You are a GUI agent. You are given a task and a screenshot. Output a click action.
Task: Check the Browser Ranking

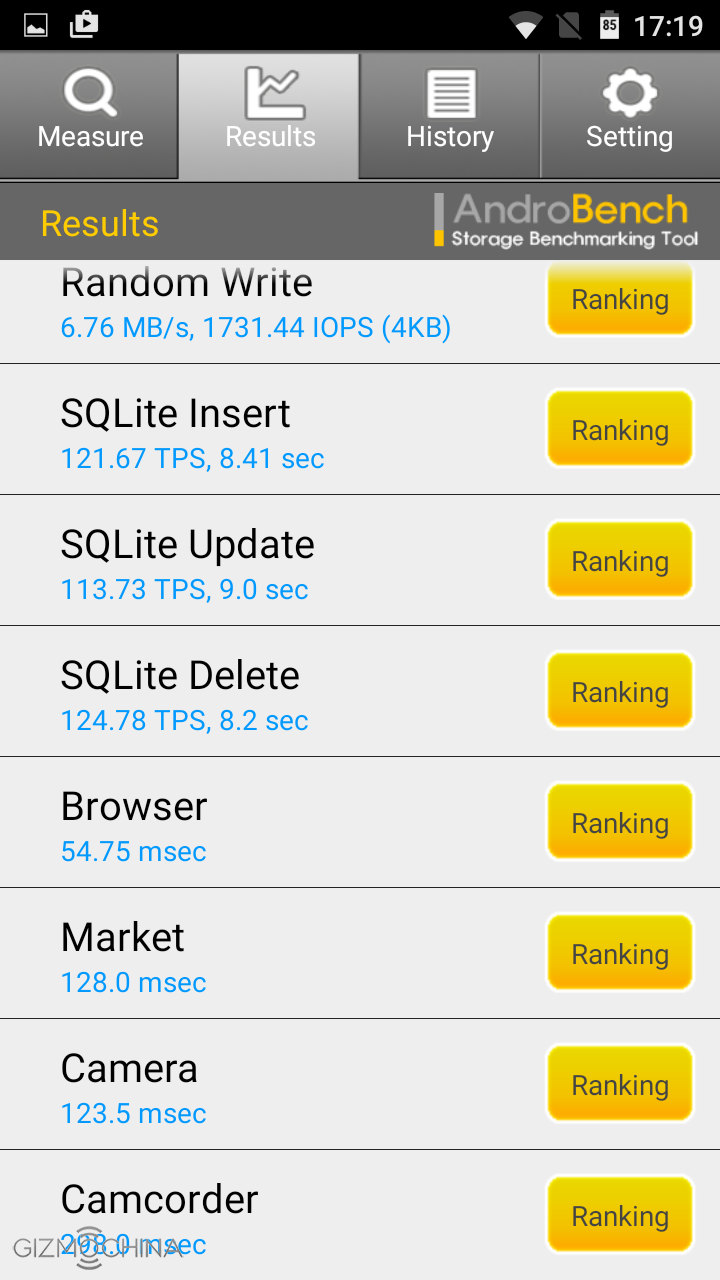pos(620,823)
